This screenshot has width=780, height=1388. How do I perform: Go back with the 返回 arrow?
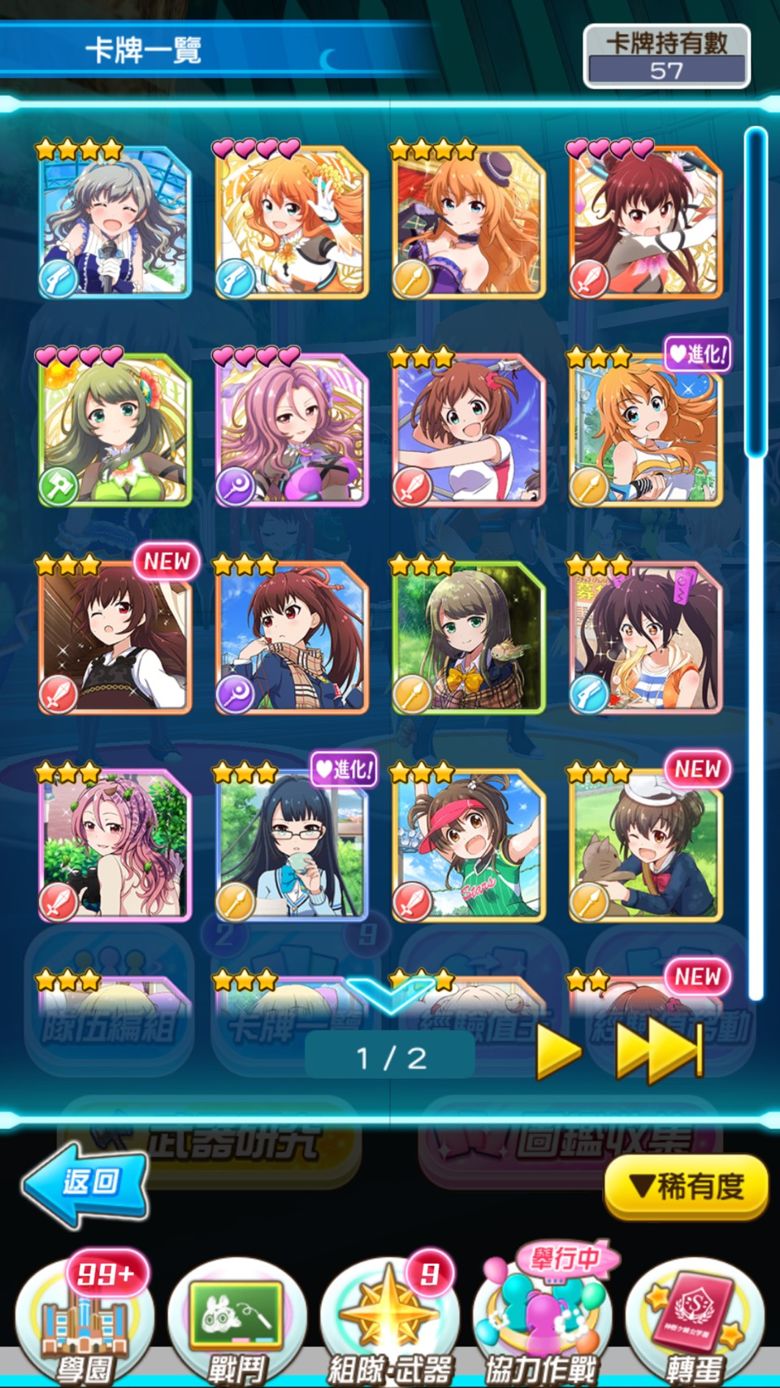click(x=85, y=1188)
